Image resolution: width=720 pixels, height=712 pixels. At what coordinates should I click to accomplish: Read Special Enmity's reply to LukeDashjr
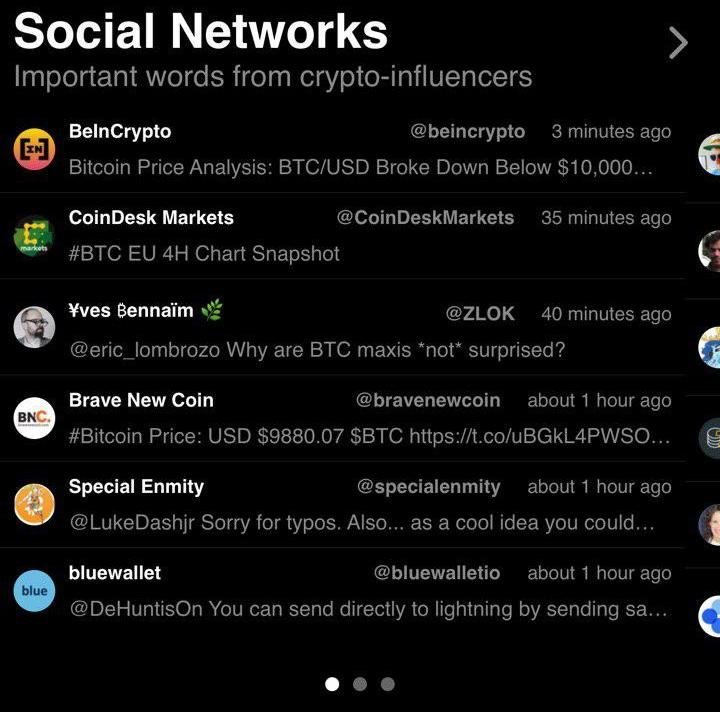(x=360, y=523)
